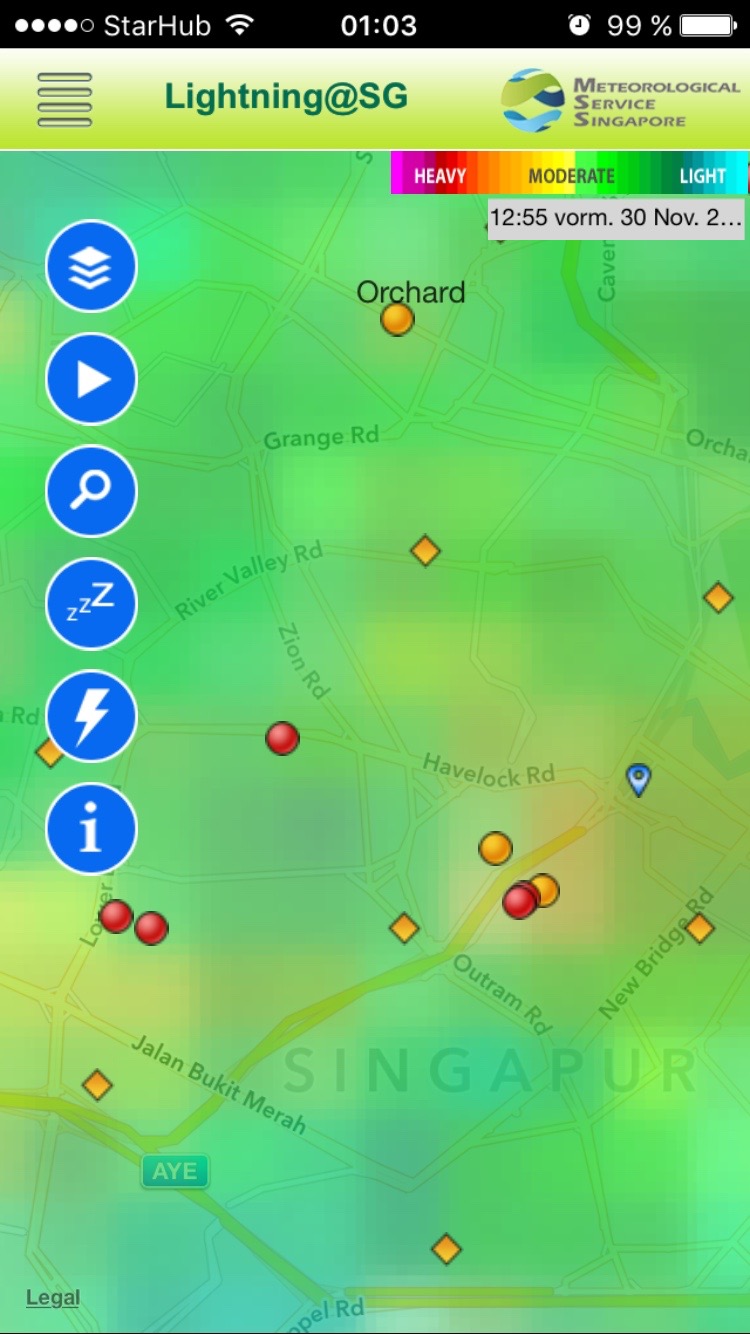The height and width of the screenshot is (1334, 750).
Task: Tap the diamond marker below Grange Rd
Action: (x=425, y=551)
